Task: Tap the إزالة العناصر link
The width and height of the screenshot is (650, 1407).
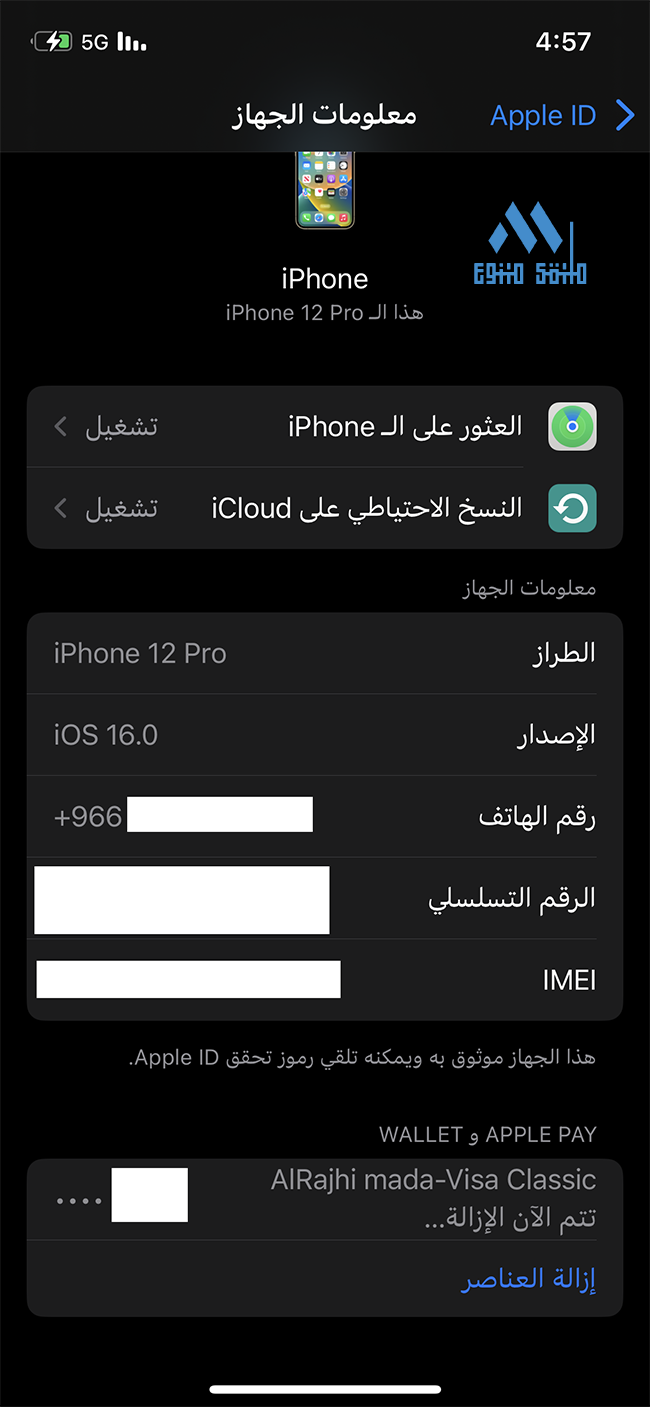Action: click(x=528, y=1280)
